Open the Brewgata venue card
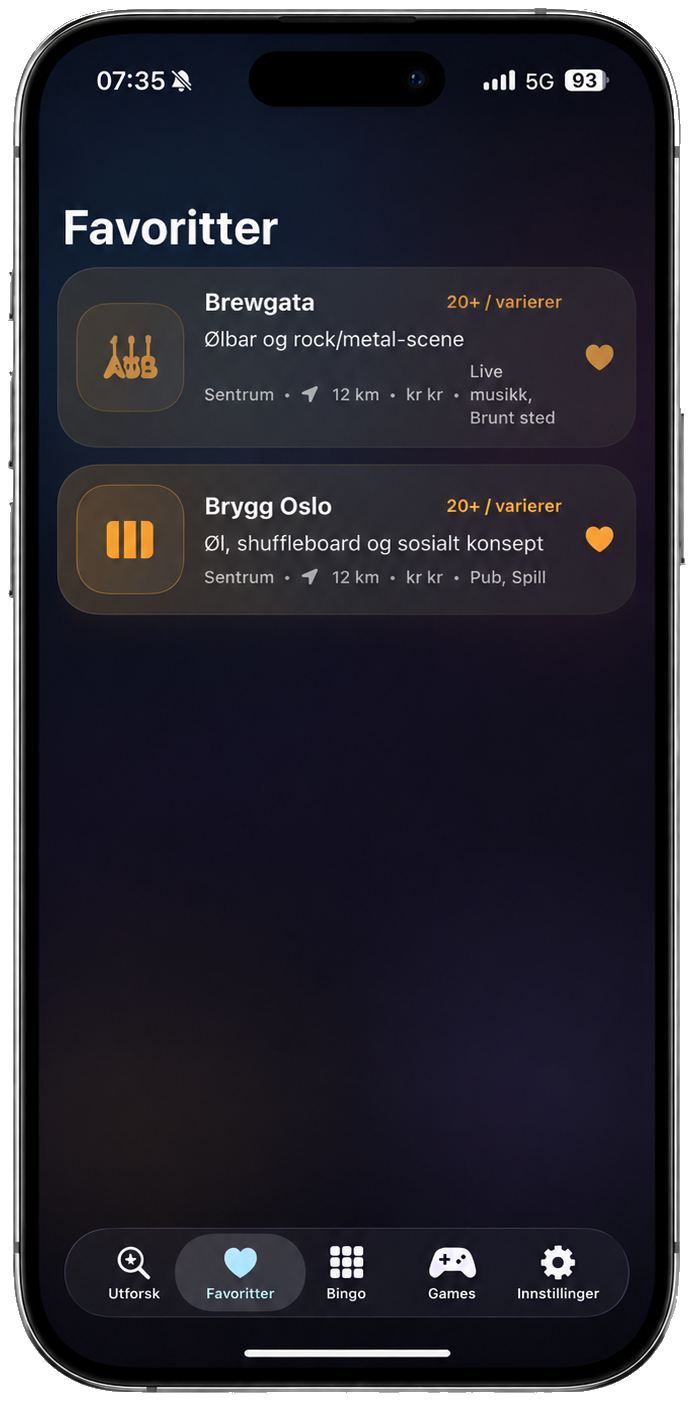694x1401 pixels. 346,357
